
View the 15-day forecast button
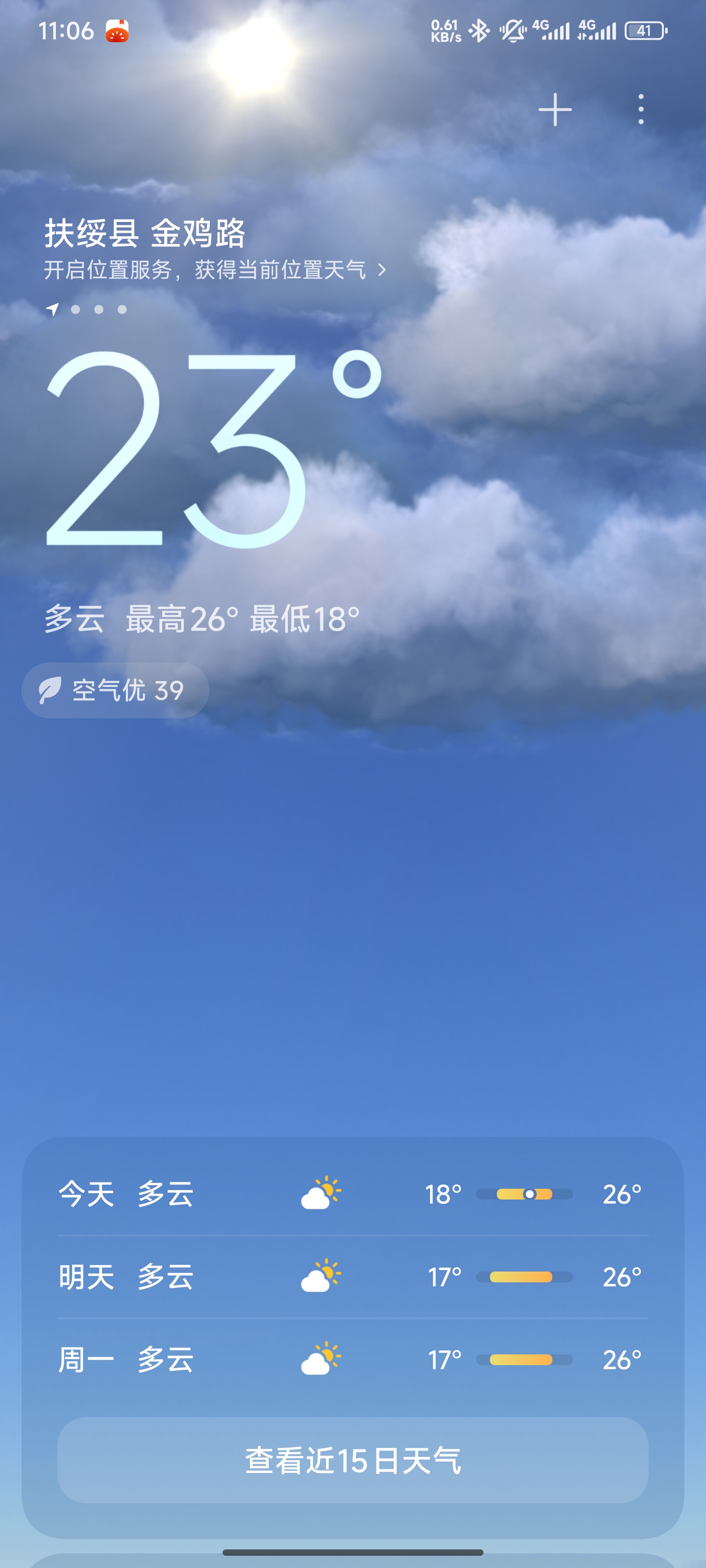tap(352, 1460)
